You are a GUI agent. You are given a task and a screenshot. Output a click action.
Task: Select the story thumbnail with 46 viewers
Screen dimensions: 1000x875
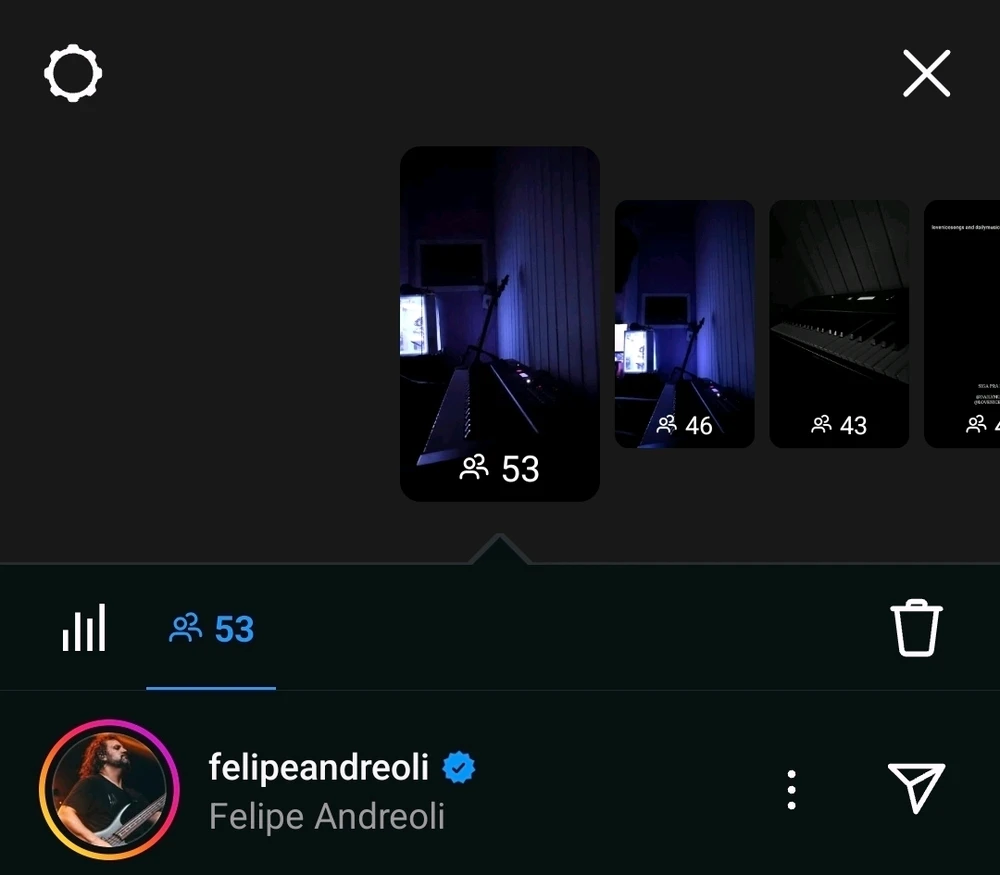684,323
